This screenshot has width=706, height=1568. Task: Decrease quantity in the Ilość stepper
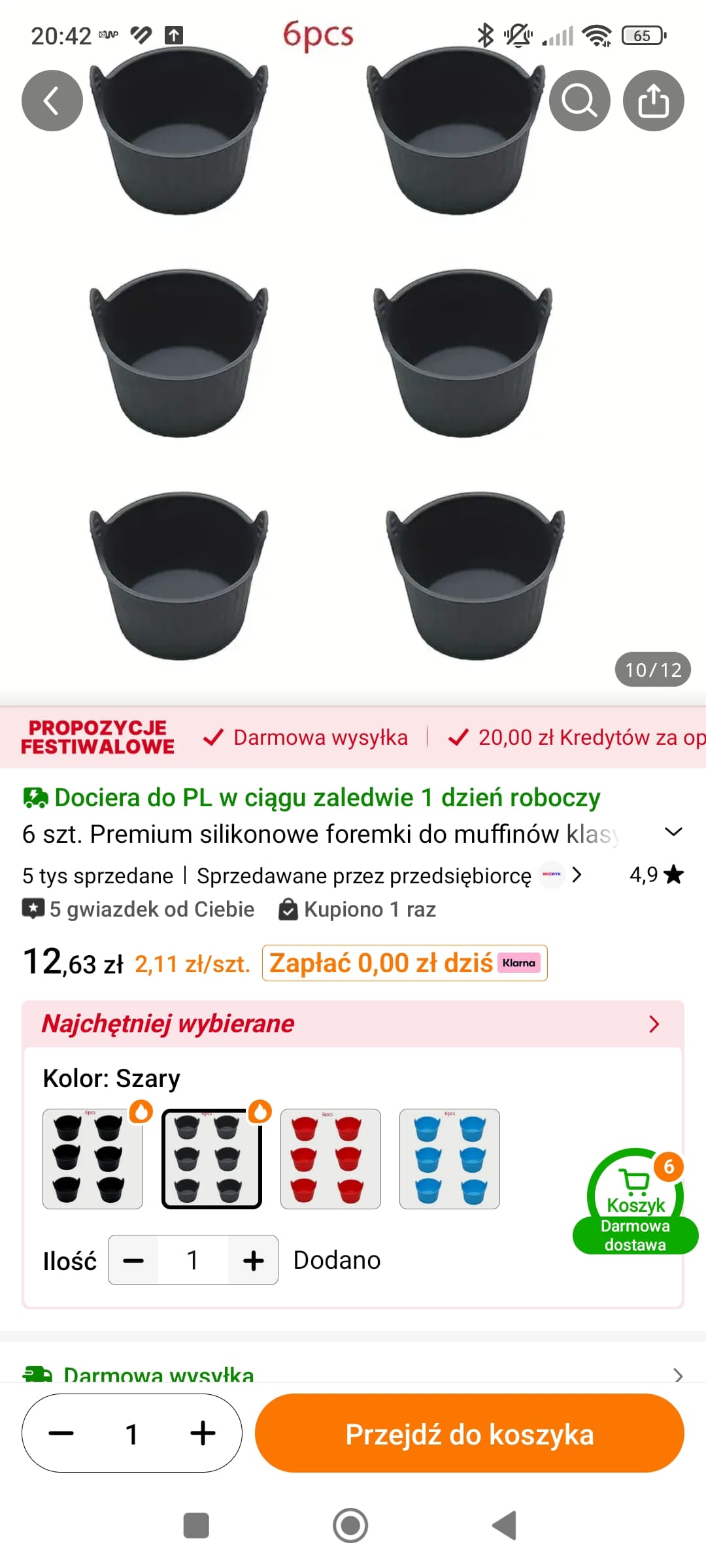(x=133, y=1260)
